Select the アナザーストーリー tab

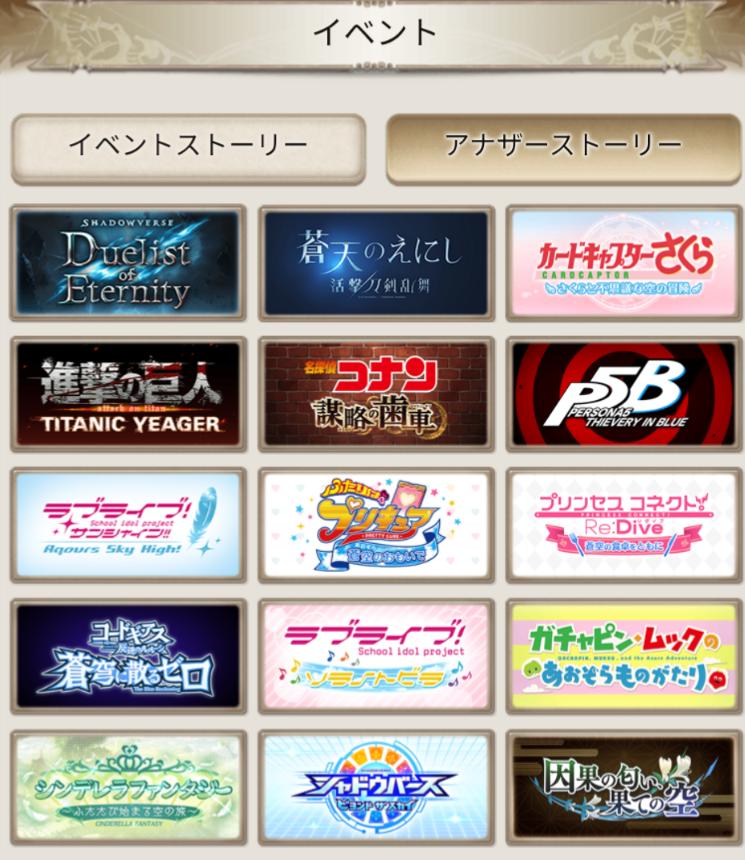click(x=563, y=145)
